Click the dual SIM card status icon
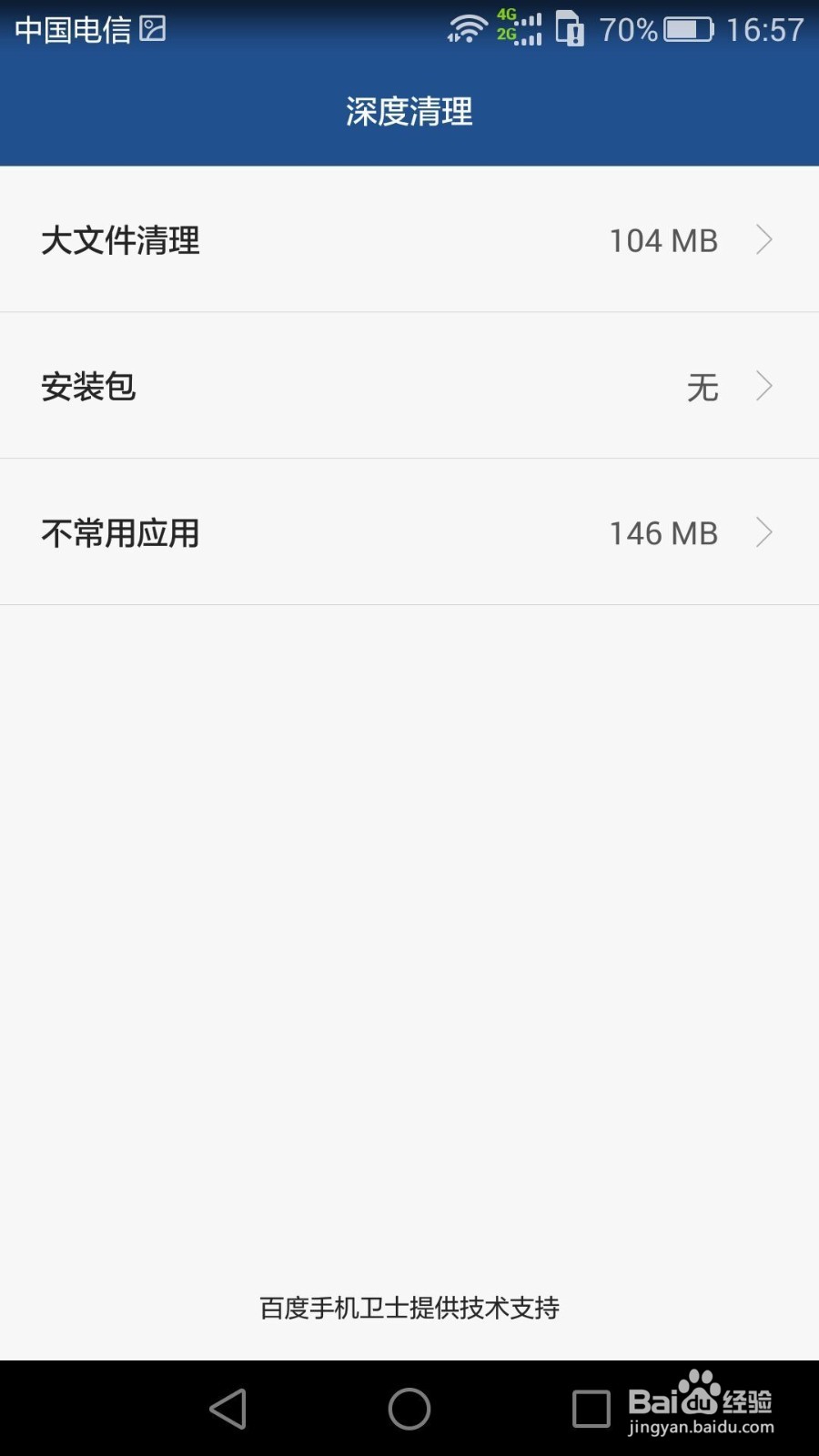The height and width of the screenshot is (1456, 819). (572, 29)
